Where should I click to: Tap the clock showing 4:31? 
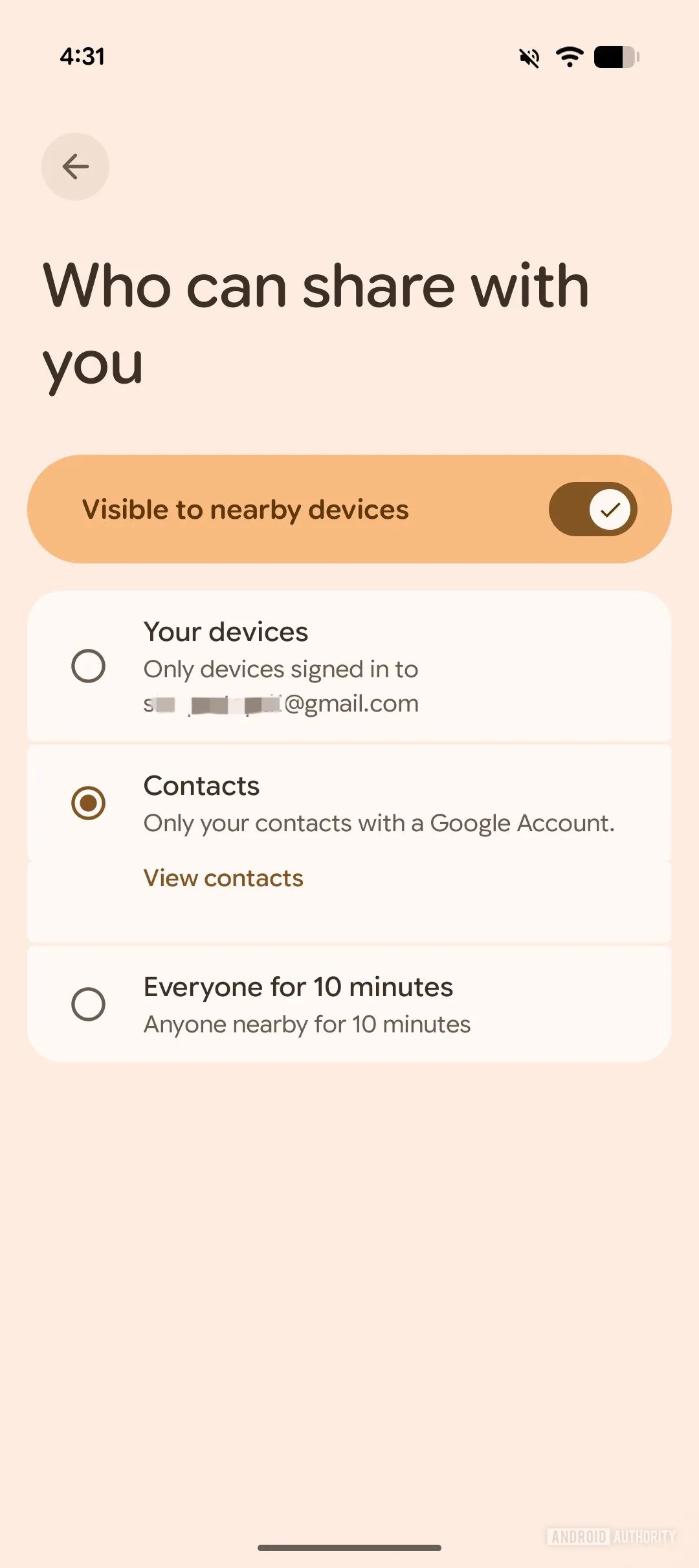click(82, 57)
